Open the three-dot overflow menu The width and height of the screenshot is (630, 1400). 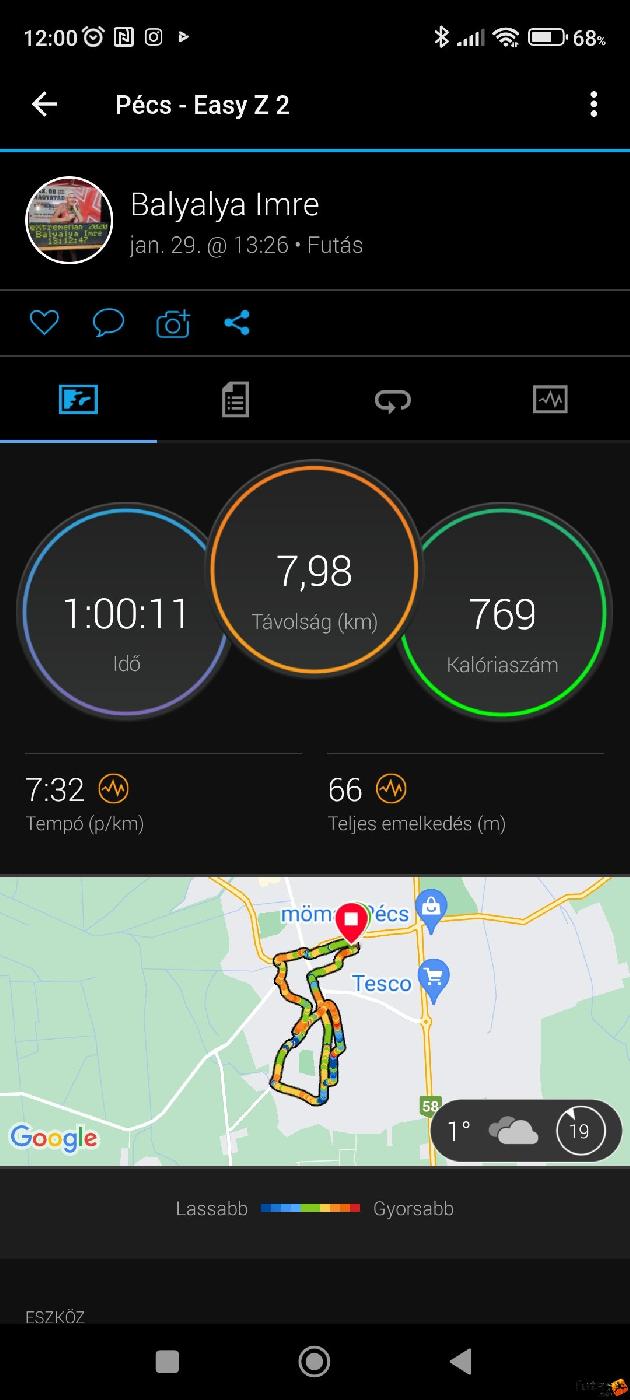(594, 104)
